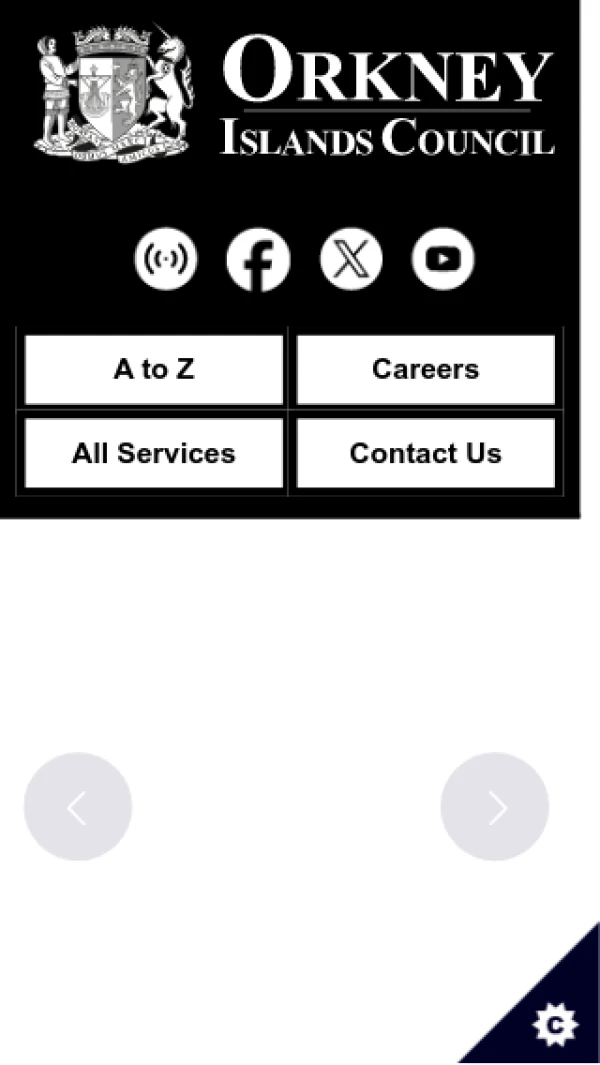
Task: Visit the council's Facebook page
Action: tap(258, 260)
